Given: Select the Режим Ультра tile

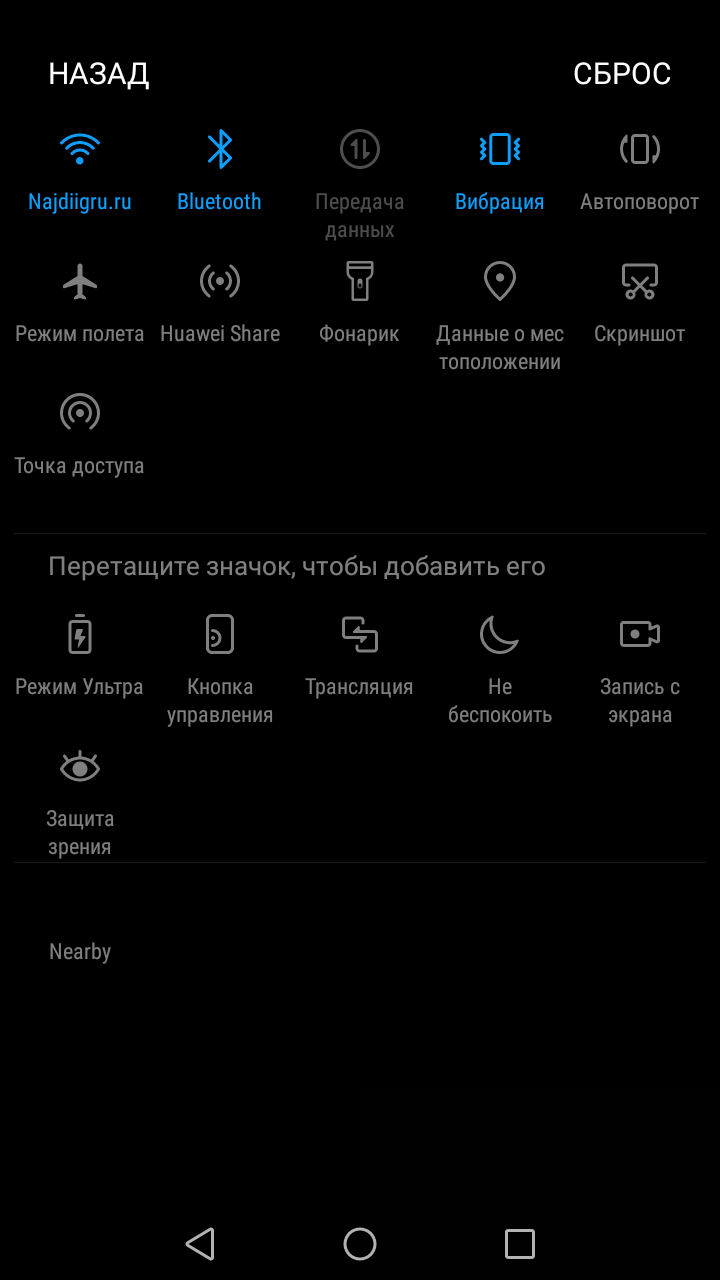Looking at the screenshot, I should [x=80, y=657].
